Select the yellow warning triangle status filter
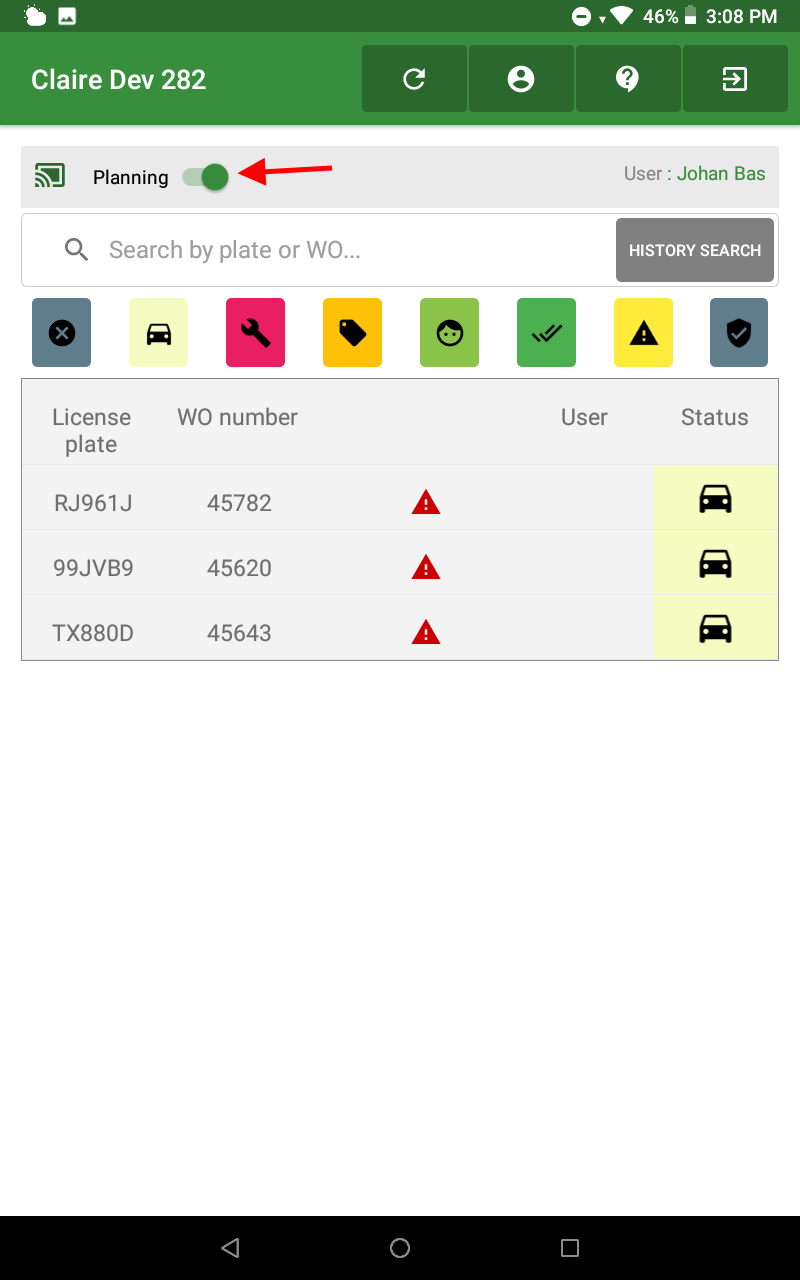800x1280 pixels. pyautogui.click(x=643, y=333)
